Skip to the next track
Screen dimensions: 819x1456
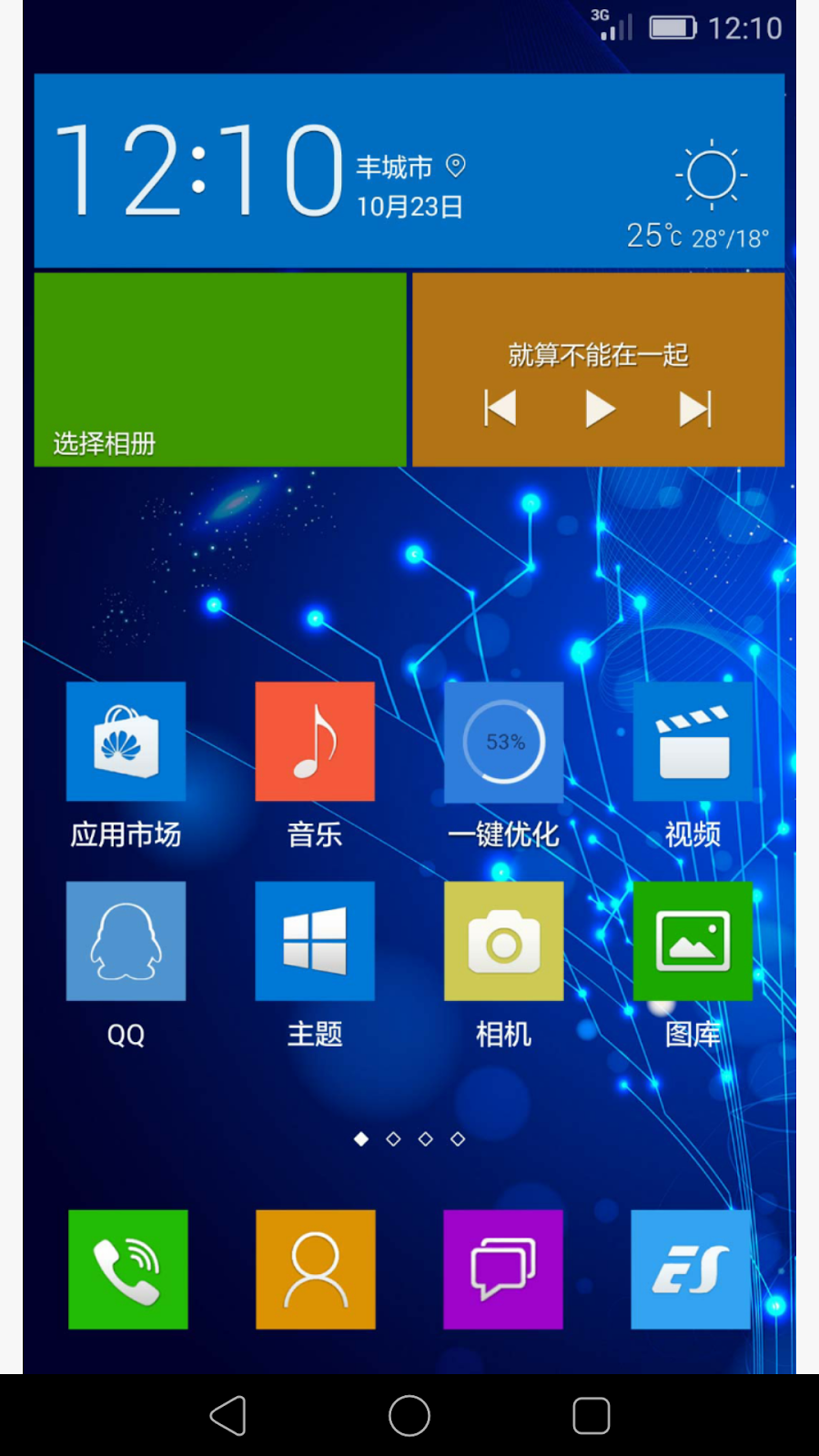[696, 409]
